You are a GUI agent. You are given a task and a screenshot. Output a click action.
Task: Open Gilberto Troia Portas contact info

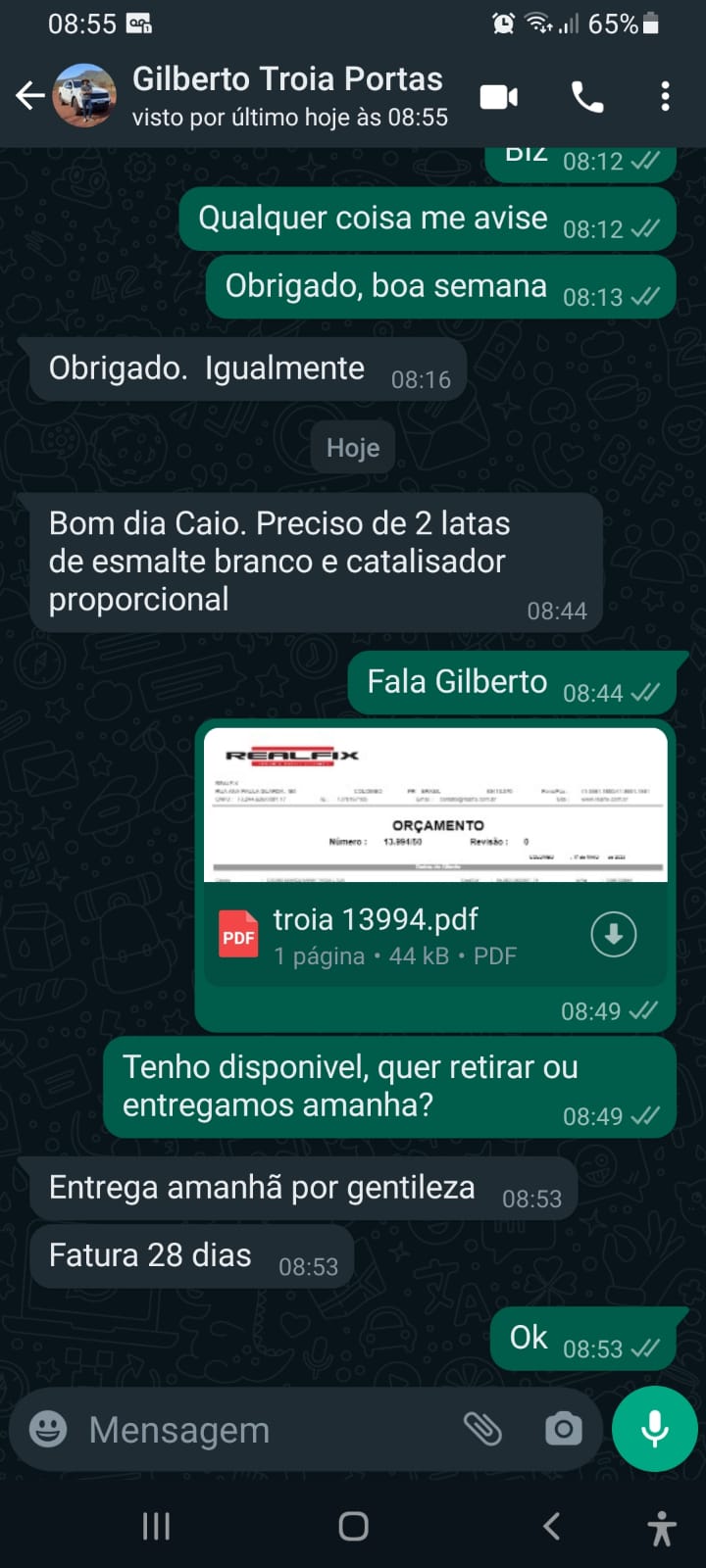[x=289, y=96]
